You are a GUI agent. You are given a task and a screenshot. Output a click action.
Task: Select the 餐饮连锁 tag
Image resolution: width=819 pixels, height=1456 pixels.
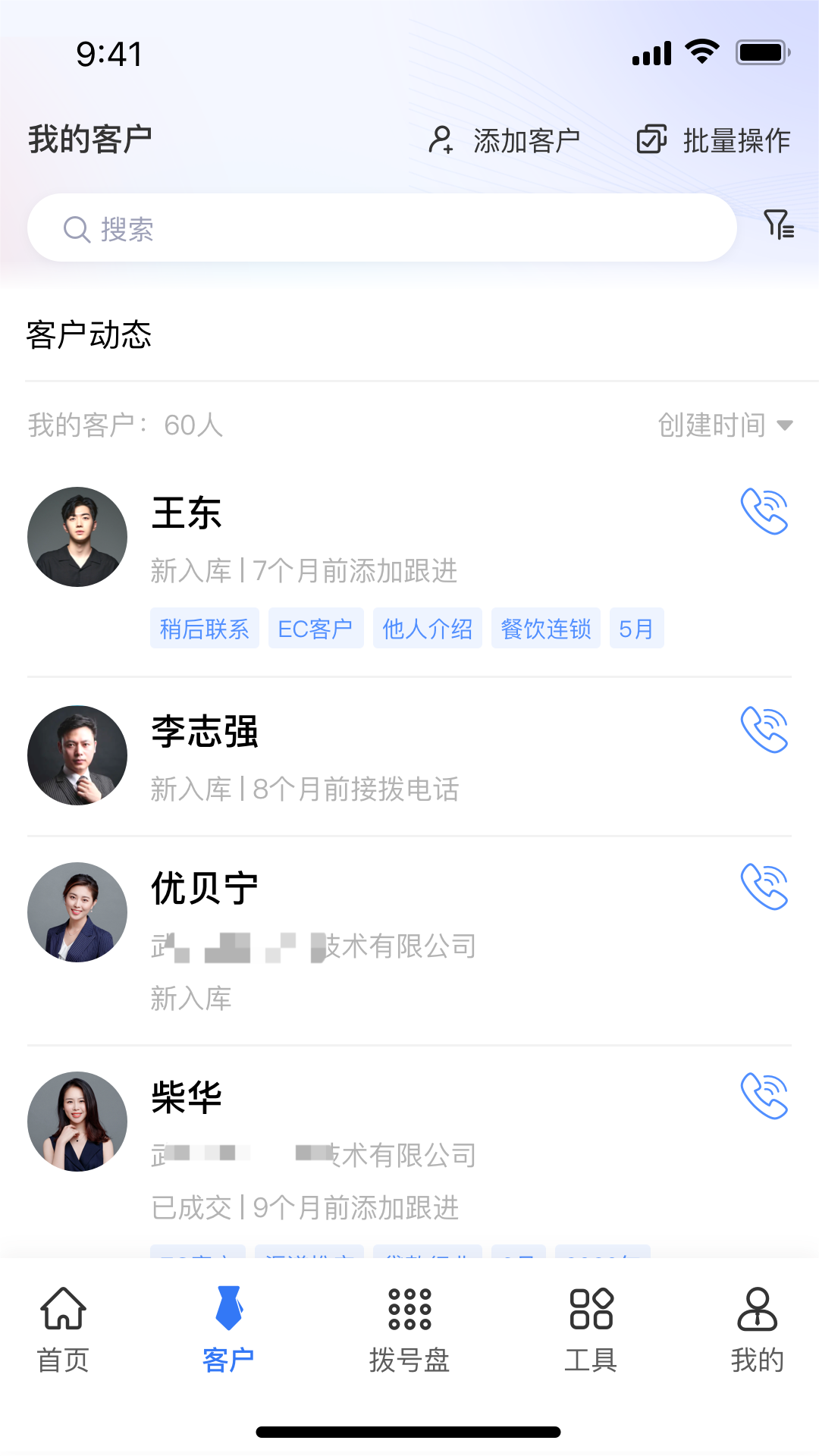546,628
